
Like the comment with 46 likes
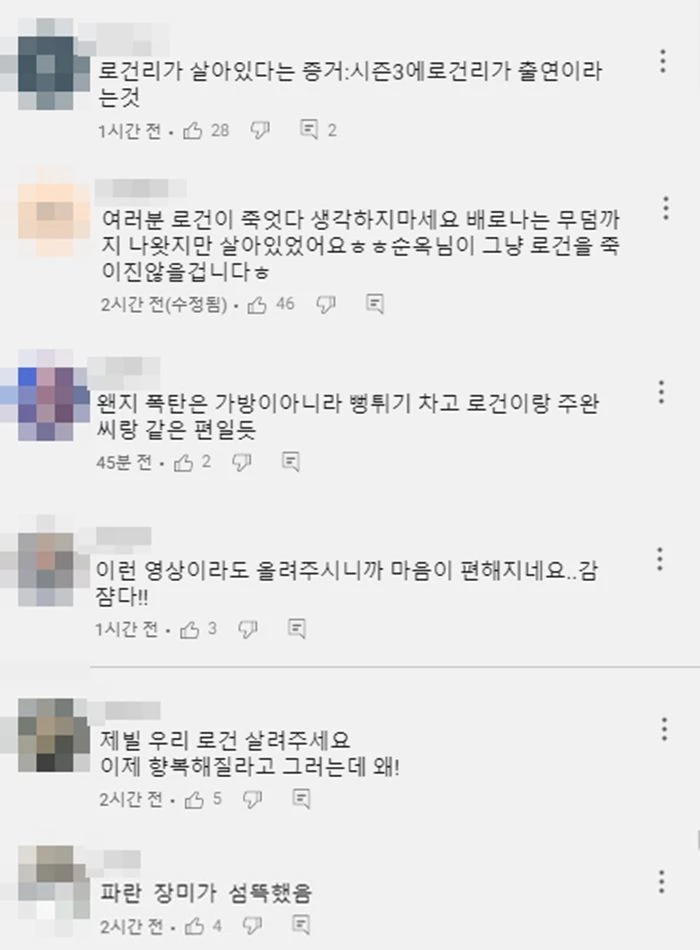(x=256, y=304)
